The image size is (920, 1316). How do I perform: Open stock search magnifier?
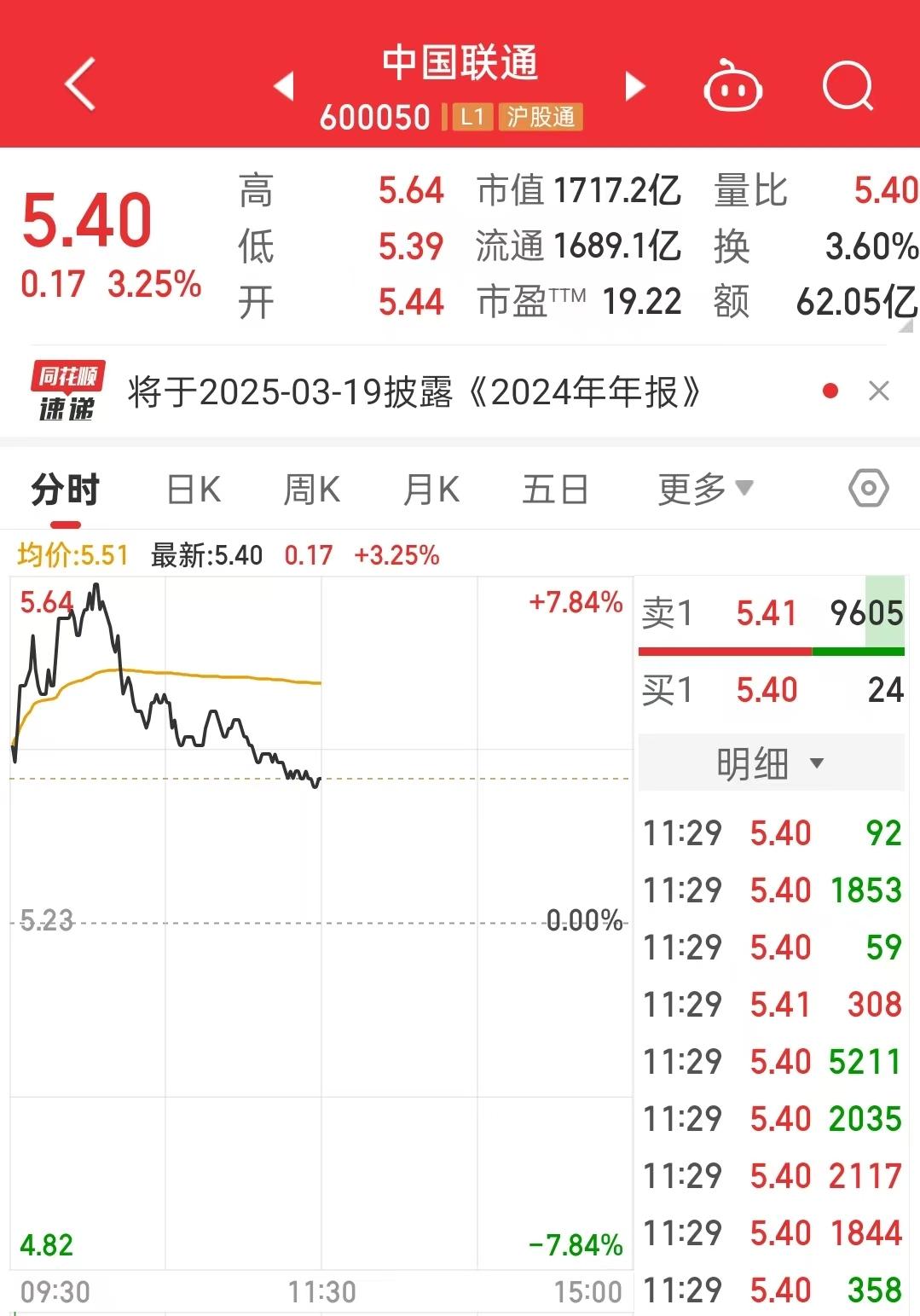point(848,86)
